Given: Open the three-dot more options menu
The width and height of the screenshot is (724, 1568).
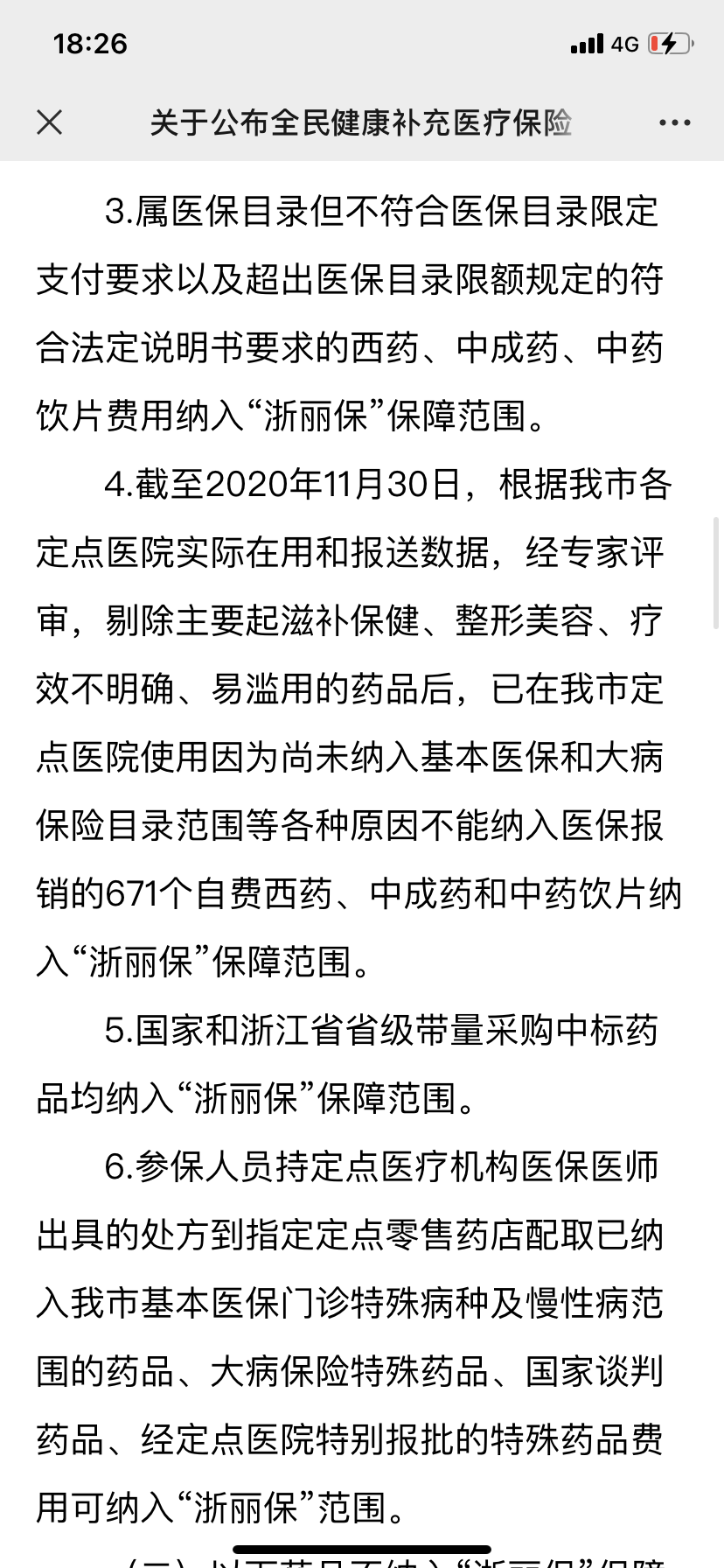Looking at the screenshot, I should (x=674, y=122).
